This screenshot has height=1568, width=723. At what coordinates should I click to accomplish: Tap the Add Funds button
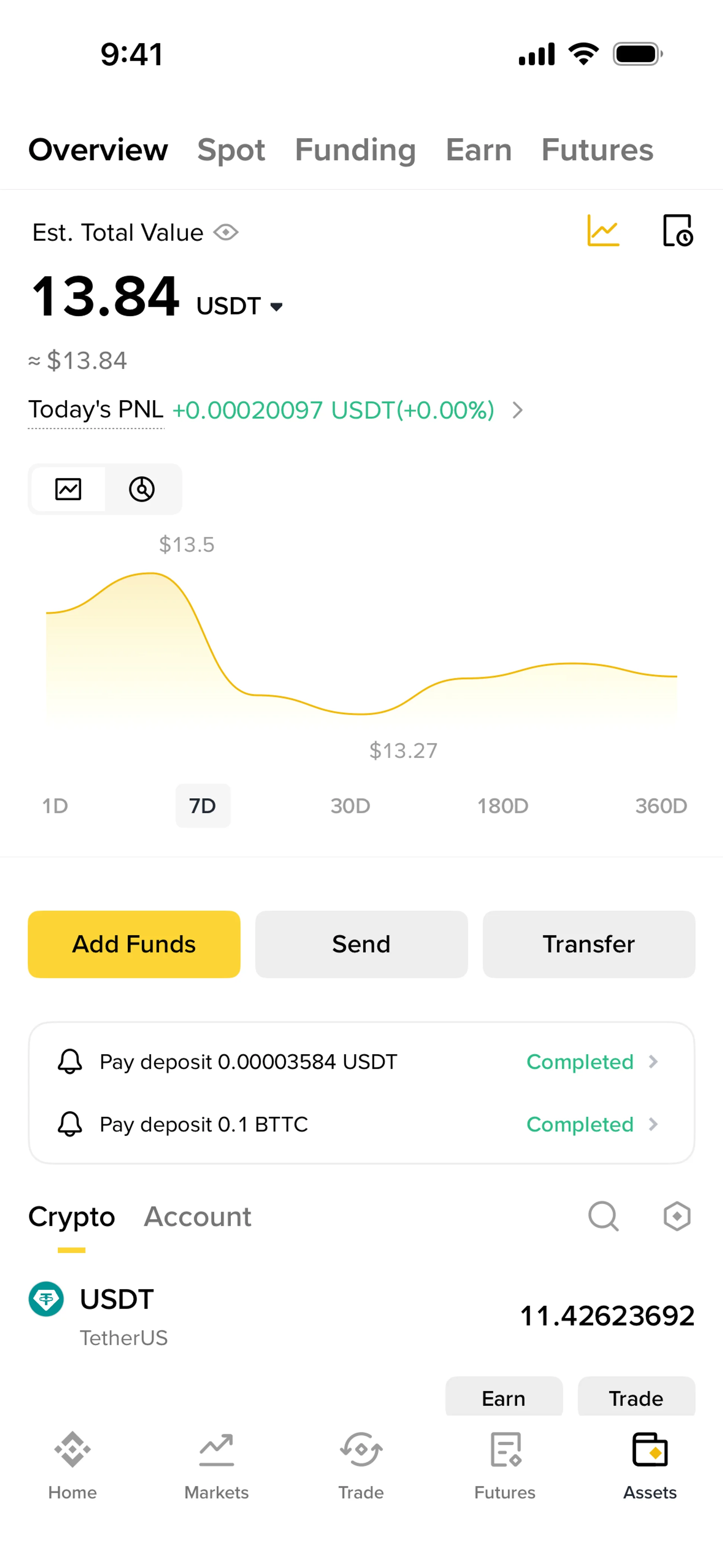(x=134, y=944)
